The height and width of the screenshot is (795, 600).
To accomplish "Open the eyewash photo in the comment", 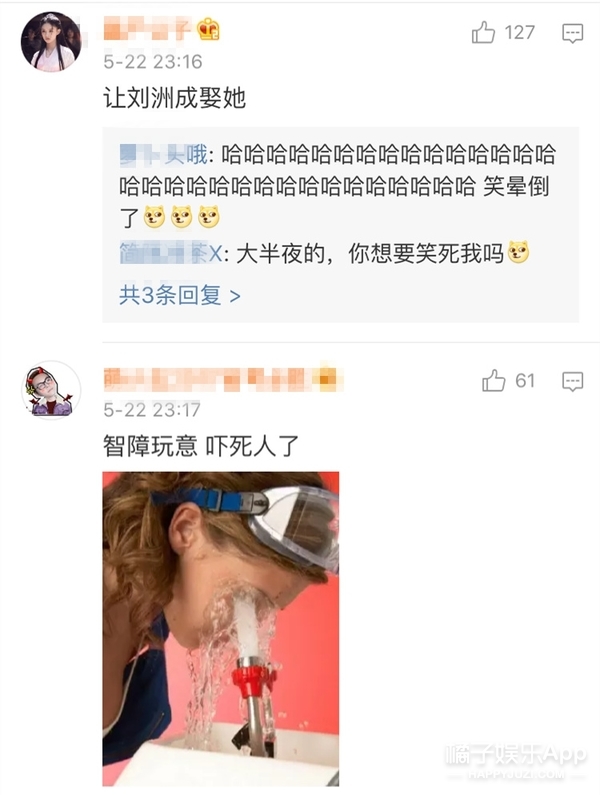I will coord(221,628).
